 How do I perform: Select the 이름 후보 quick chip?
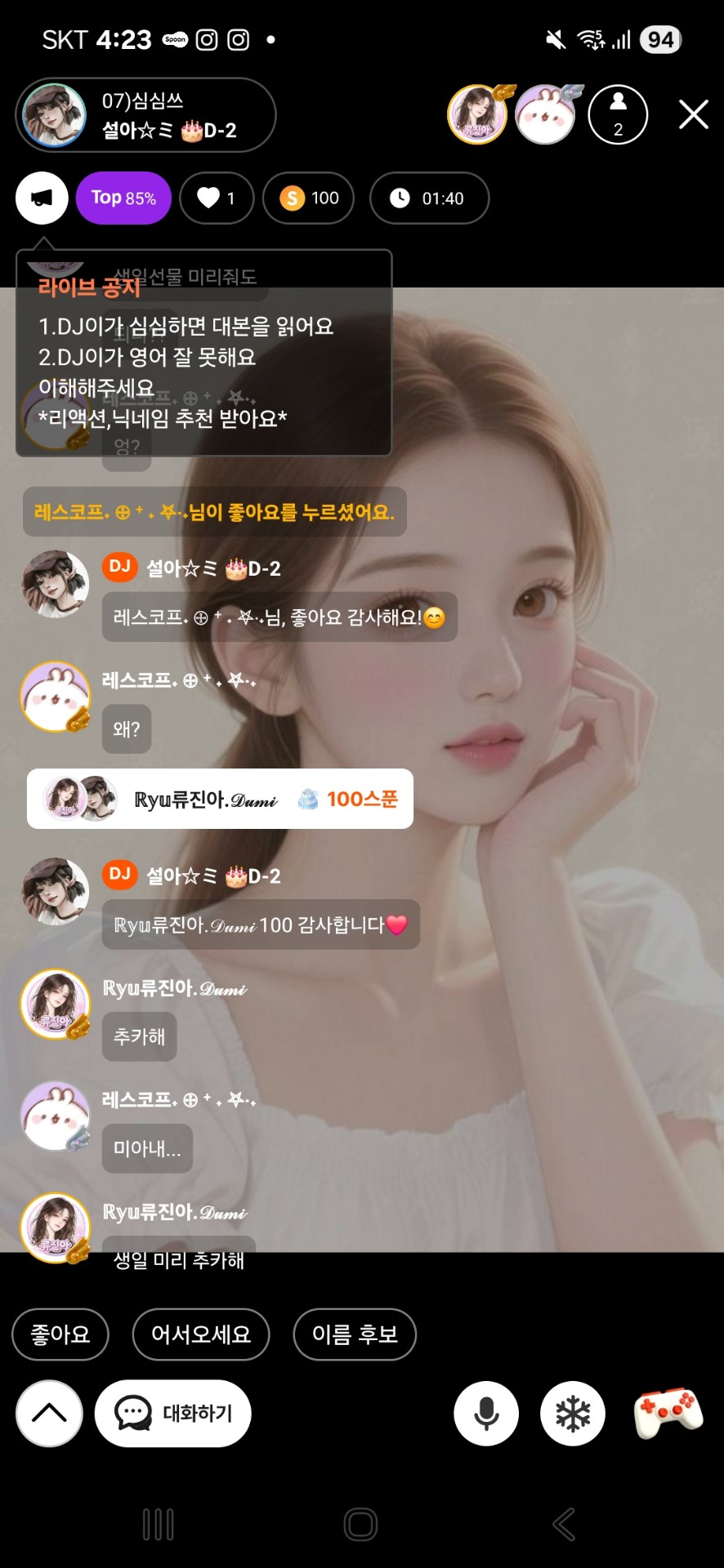point(355,1334)
